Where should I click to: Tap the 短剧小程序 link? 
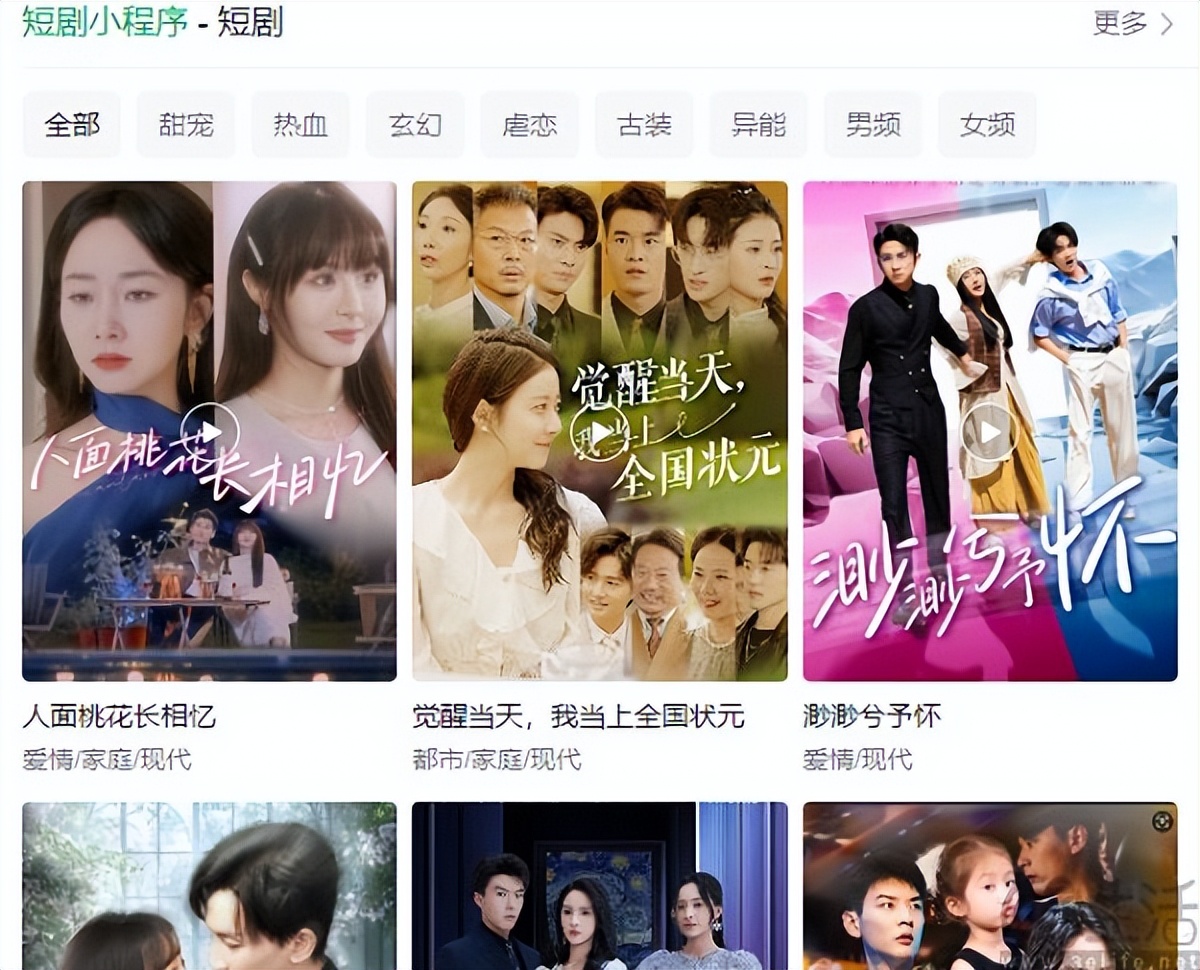(104, 22)
